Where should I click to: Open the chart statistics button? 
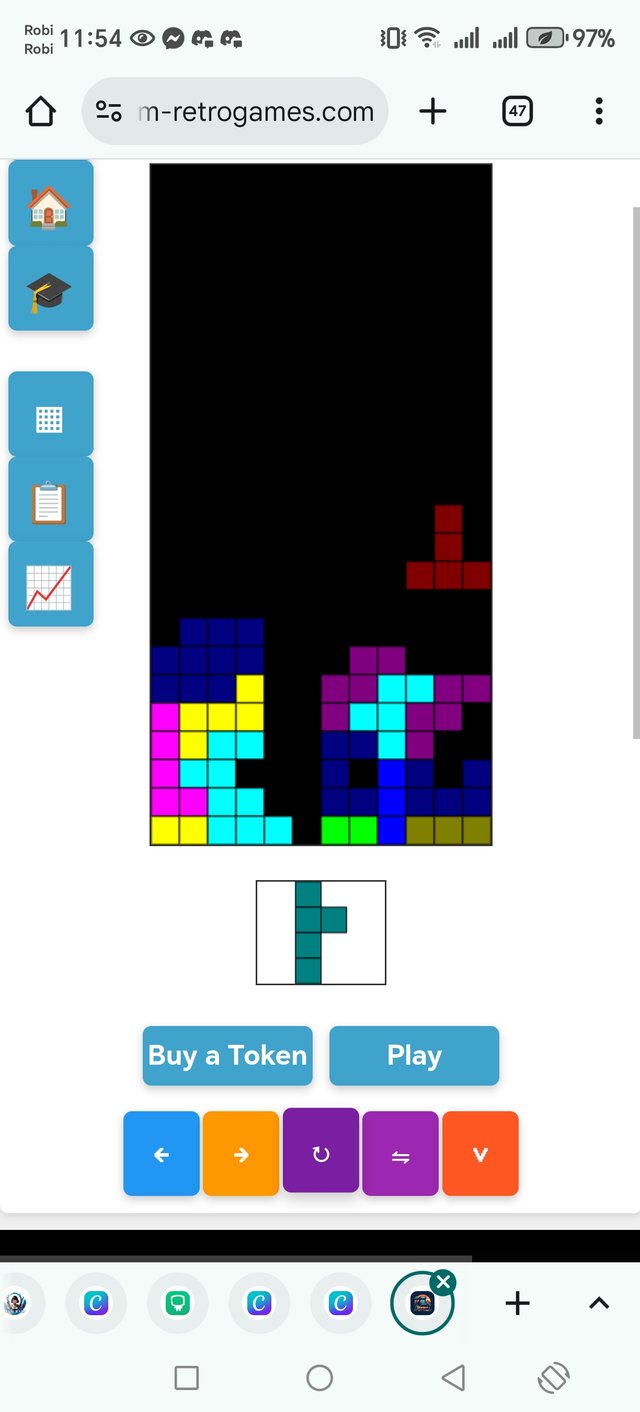pos(50,586)
